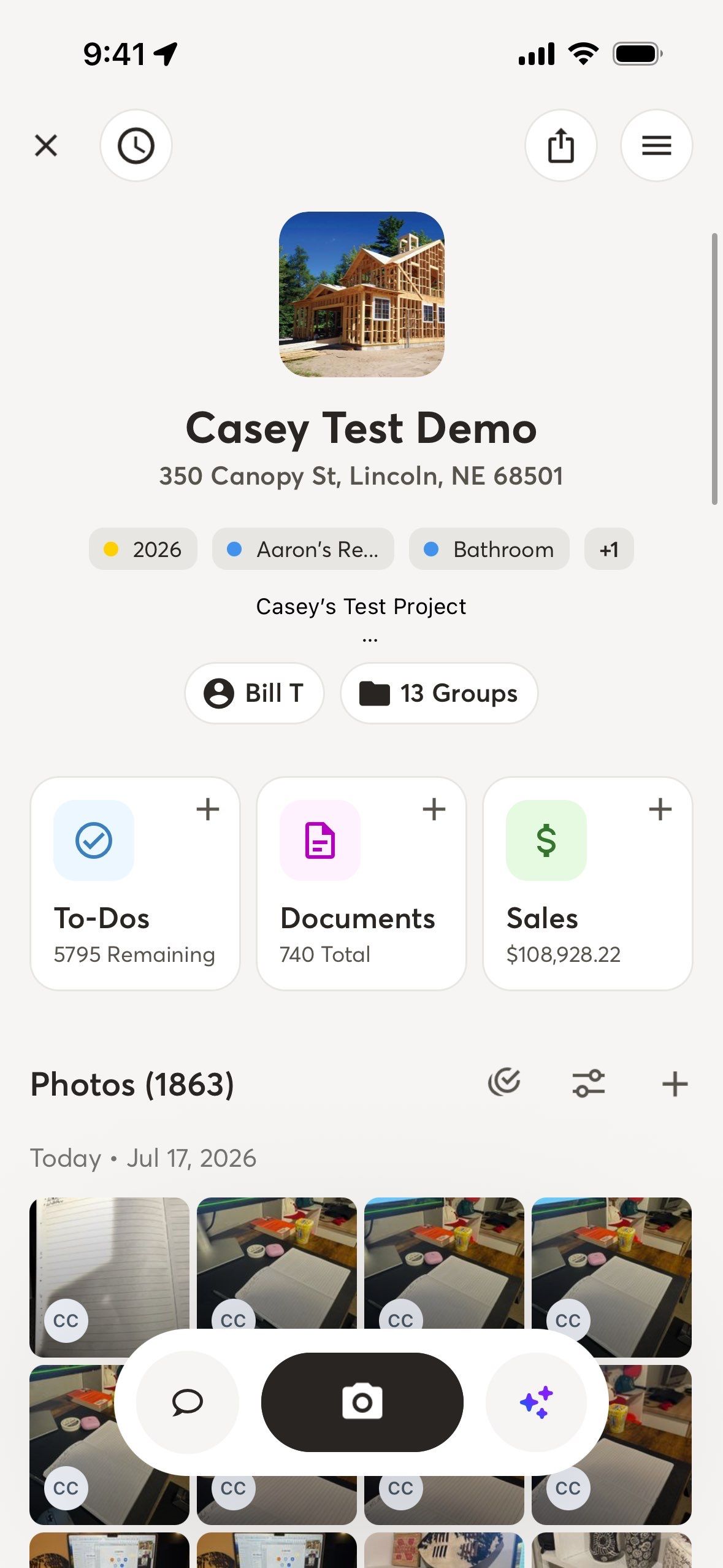Open the Sales card
The height and width of the screenshot is (1568, 723).
(587, 883)
